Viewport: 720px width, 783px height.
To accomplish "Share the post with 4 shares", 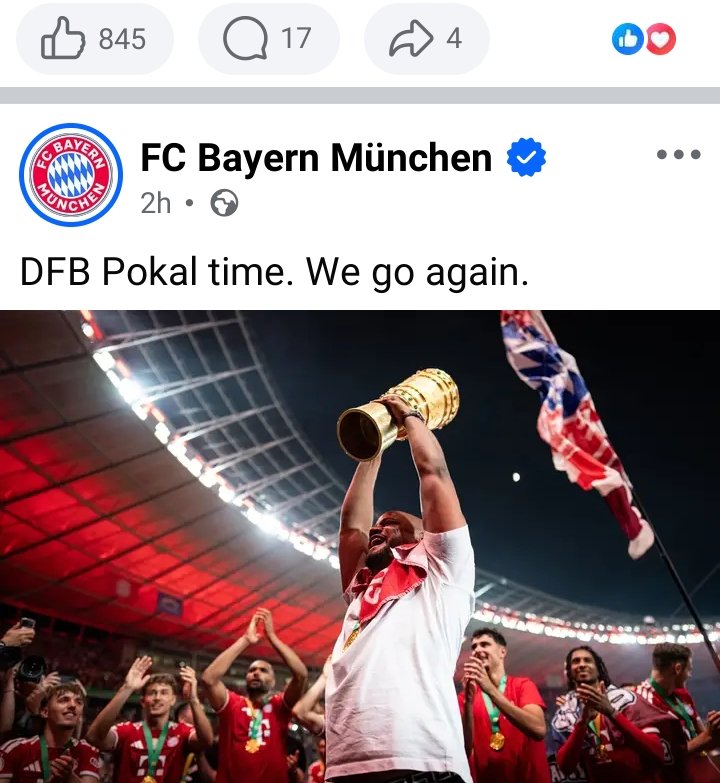I will coord(427,39).
